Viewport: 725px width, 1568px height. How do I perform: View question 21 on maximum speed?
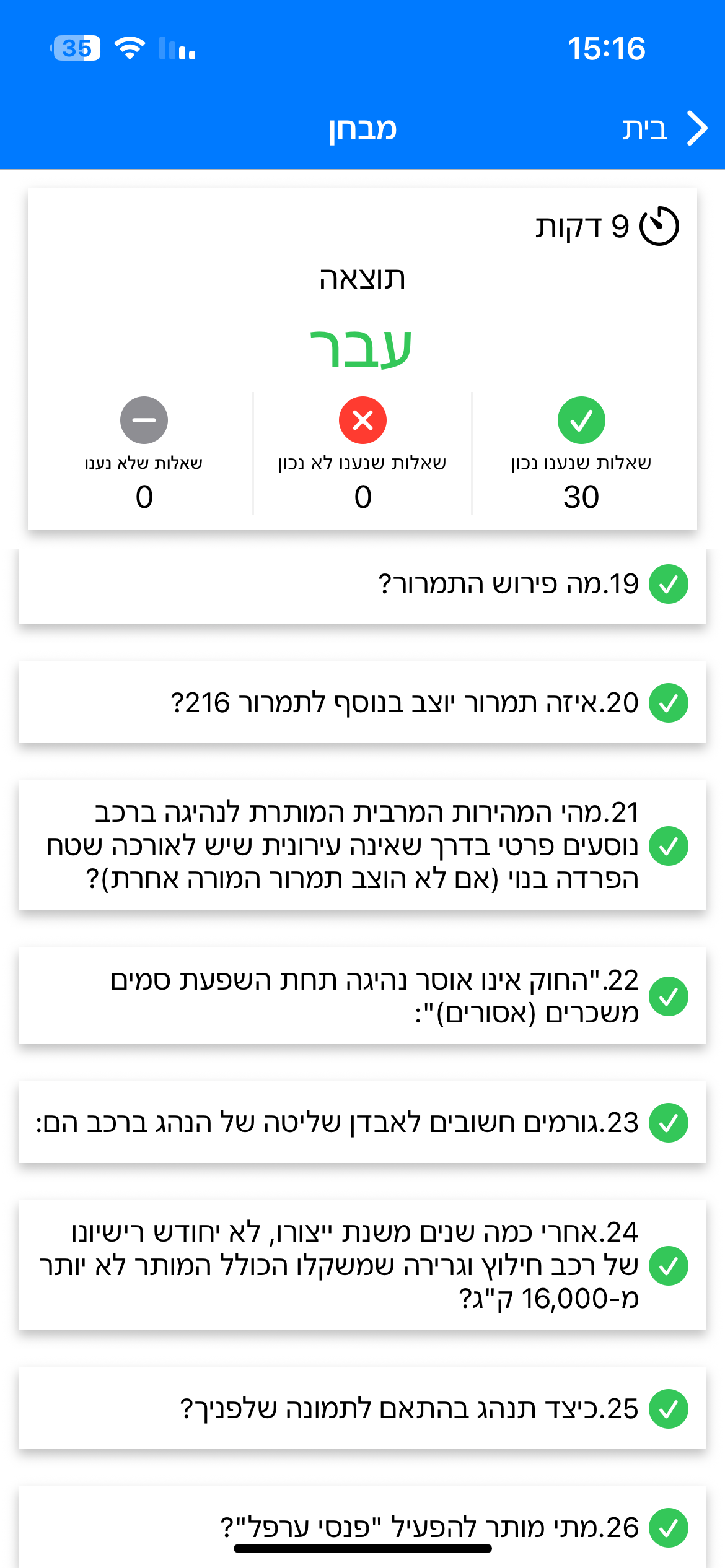pyautogui.click(x=362, y=845)
